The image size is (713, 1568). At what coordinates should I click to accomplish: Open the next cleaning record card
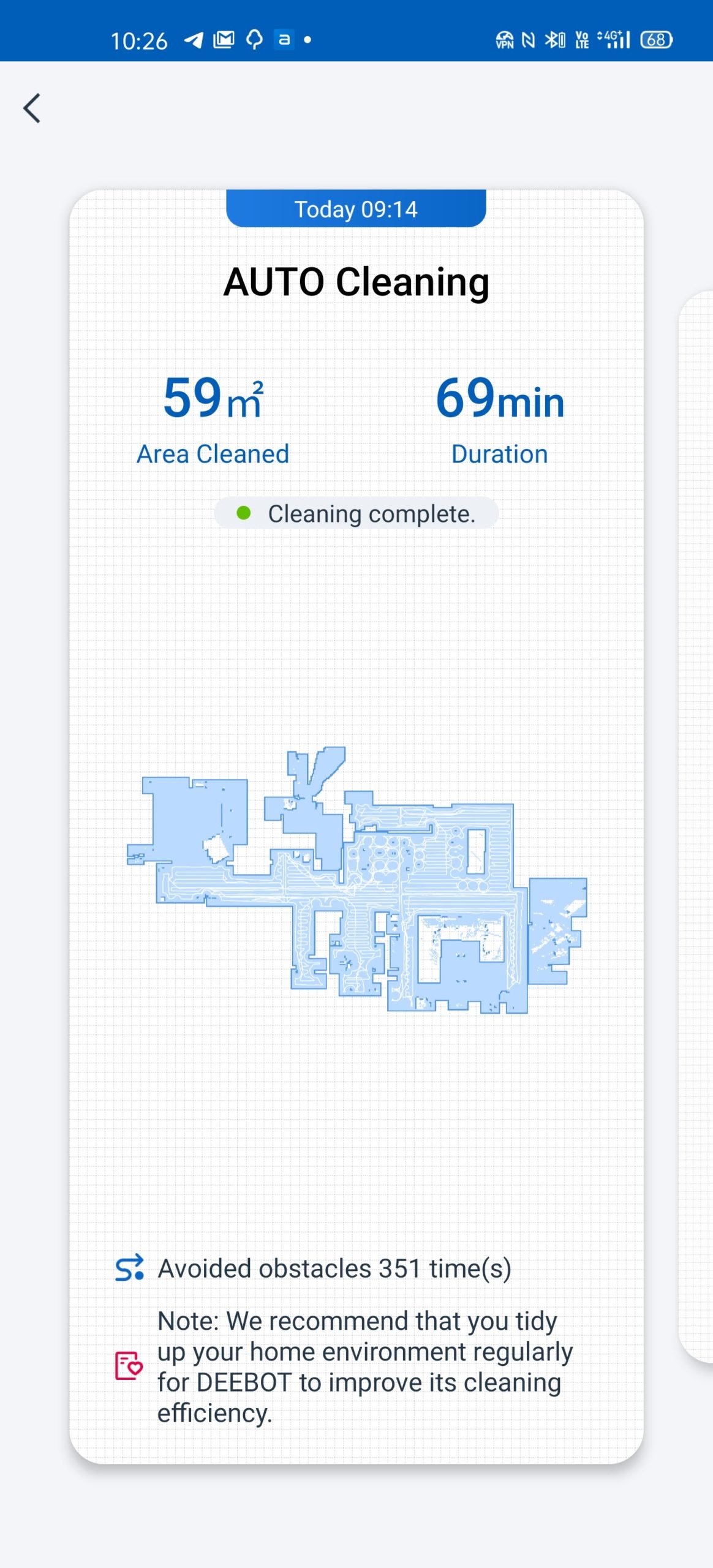[696, 826]
